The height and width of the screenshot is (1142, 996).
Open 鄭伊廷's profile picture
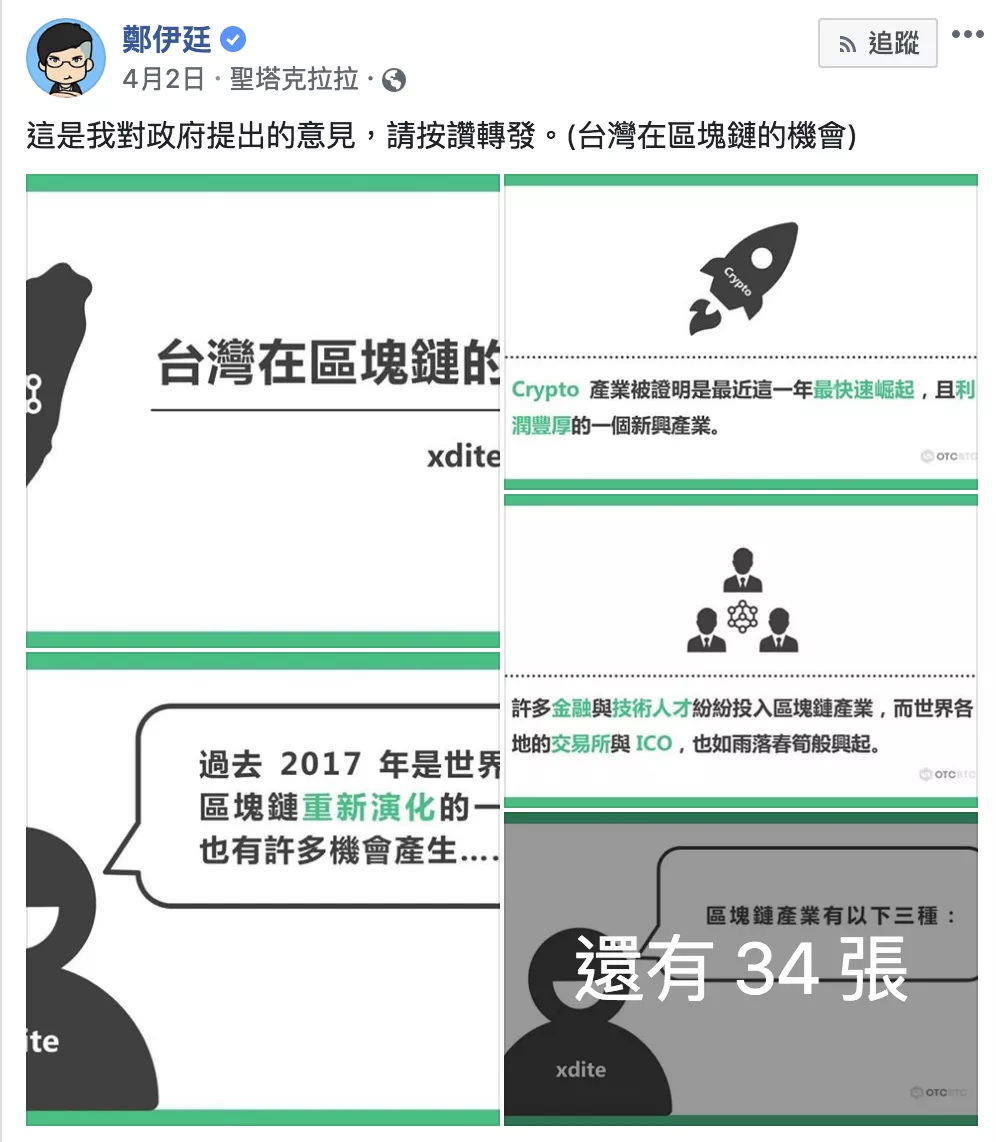tap(65, 57)
